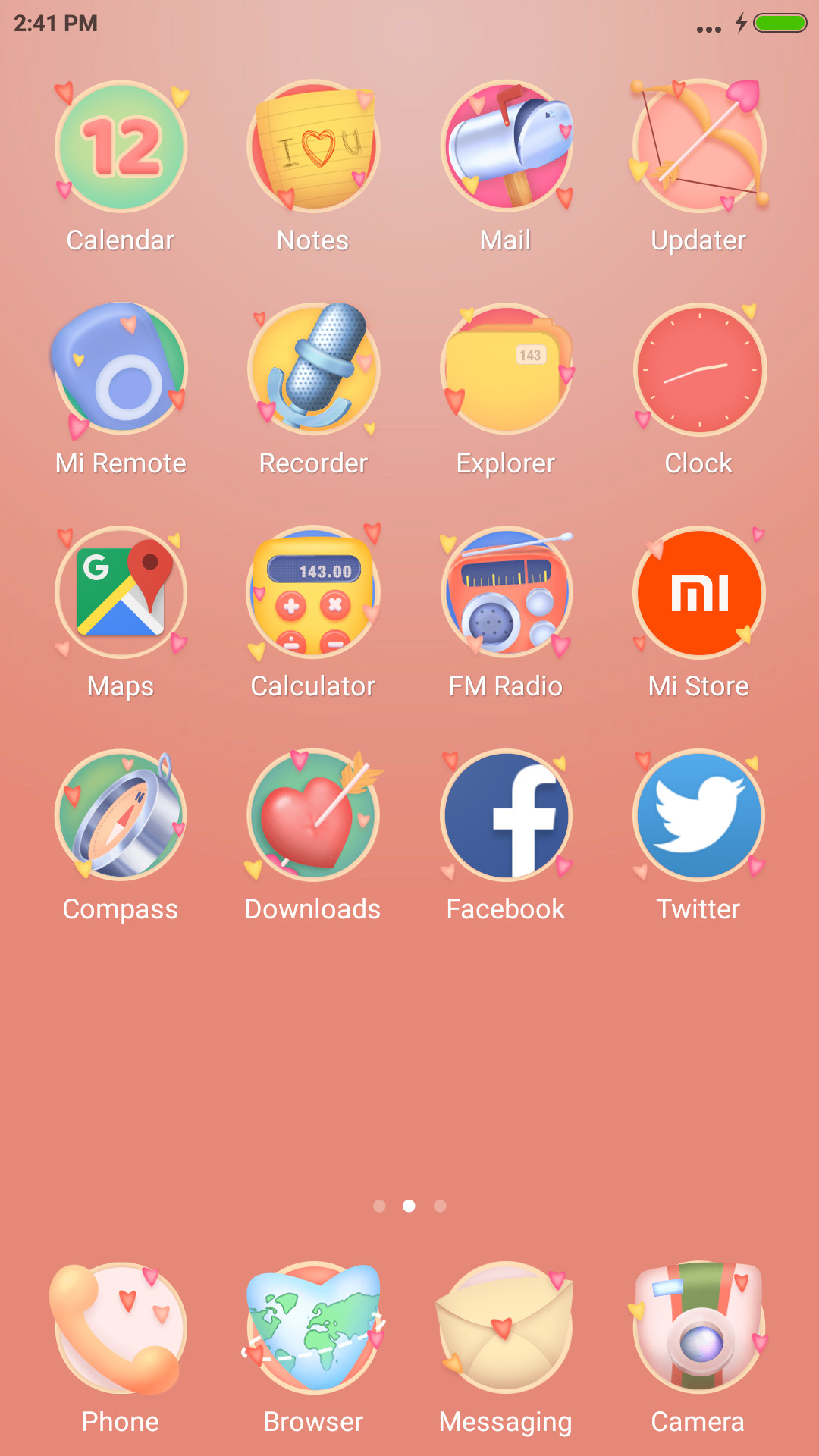Launch Mi Remote
Viewport: 819px width, 1456px height.
pos(121,369)
